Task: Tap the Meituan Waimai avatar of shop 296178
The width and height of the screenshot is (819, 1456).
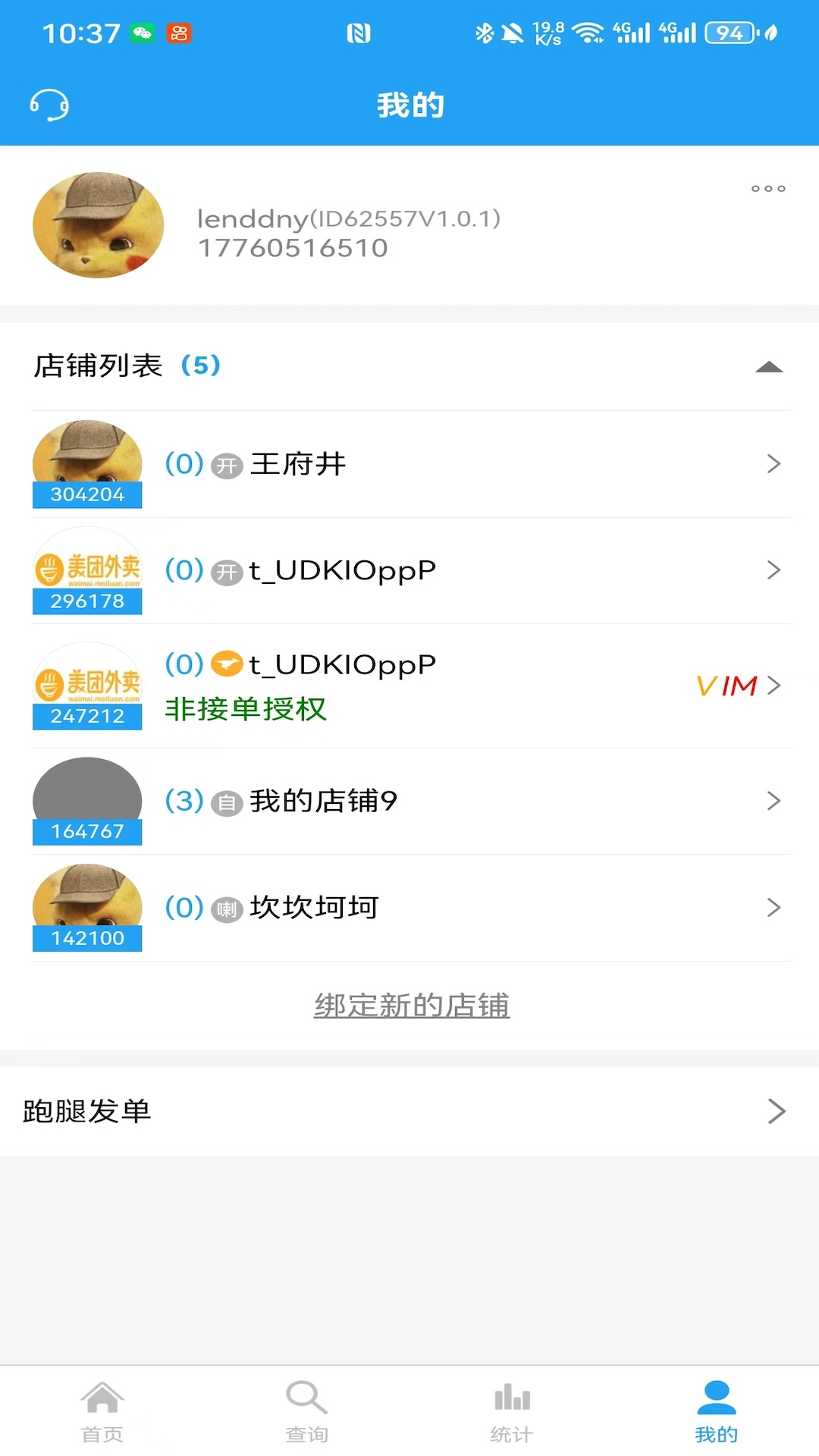Action: pos(87,569)
